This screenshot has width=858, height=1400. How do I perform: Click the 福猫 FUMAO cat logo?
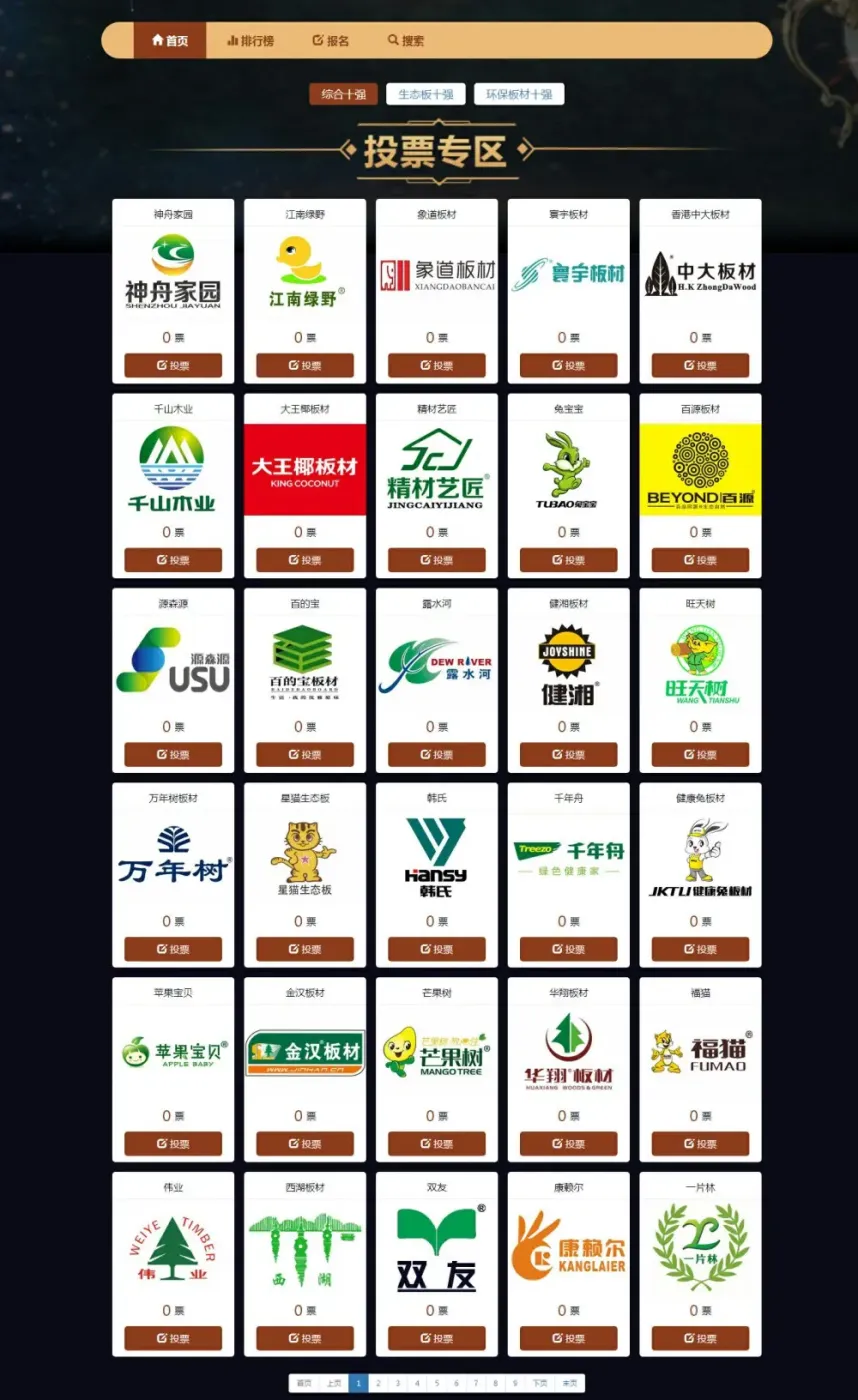[698, 1052]
